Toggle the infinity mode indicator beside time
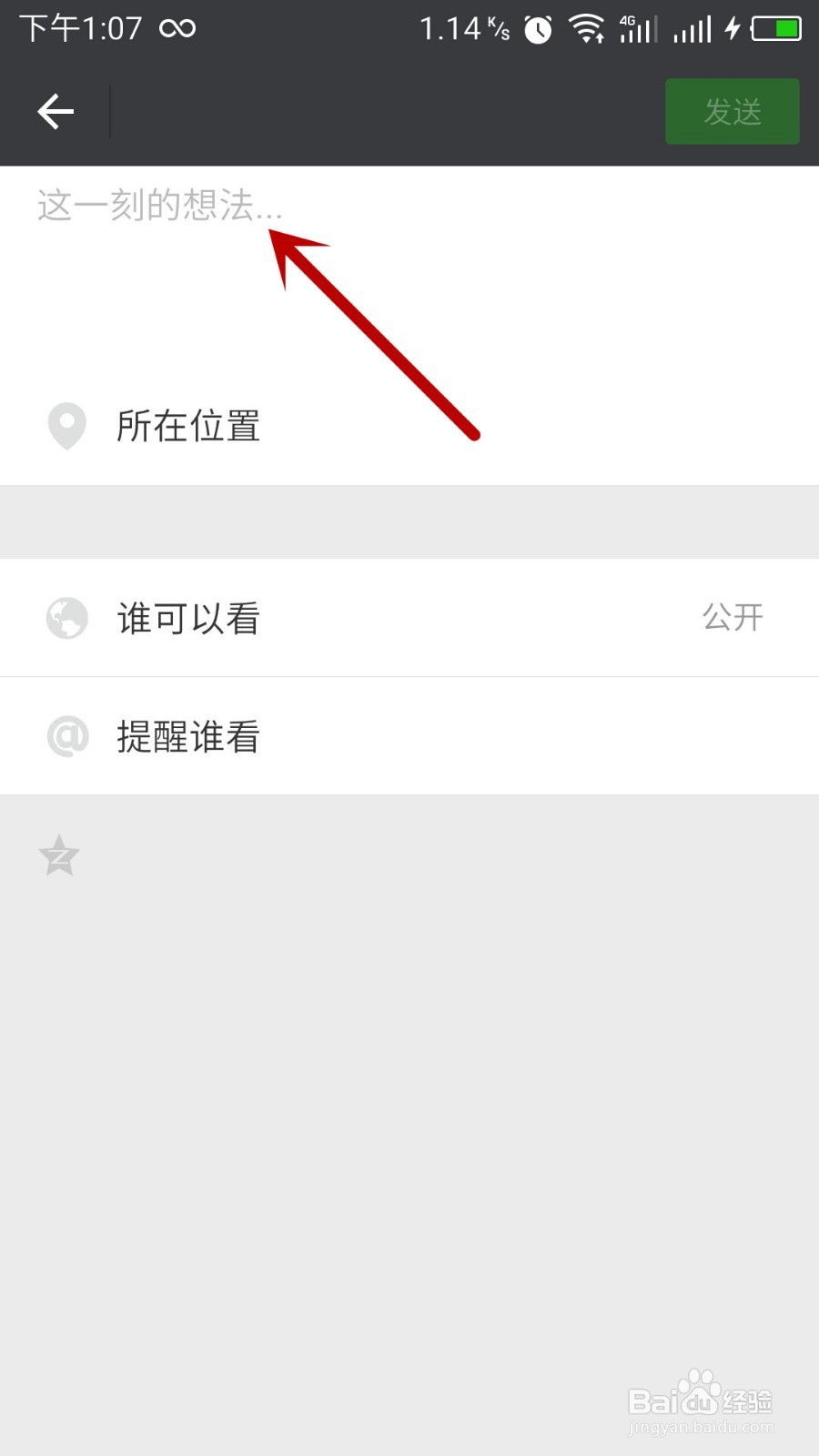 178,27
